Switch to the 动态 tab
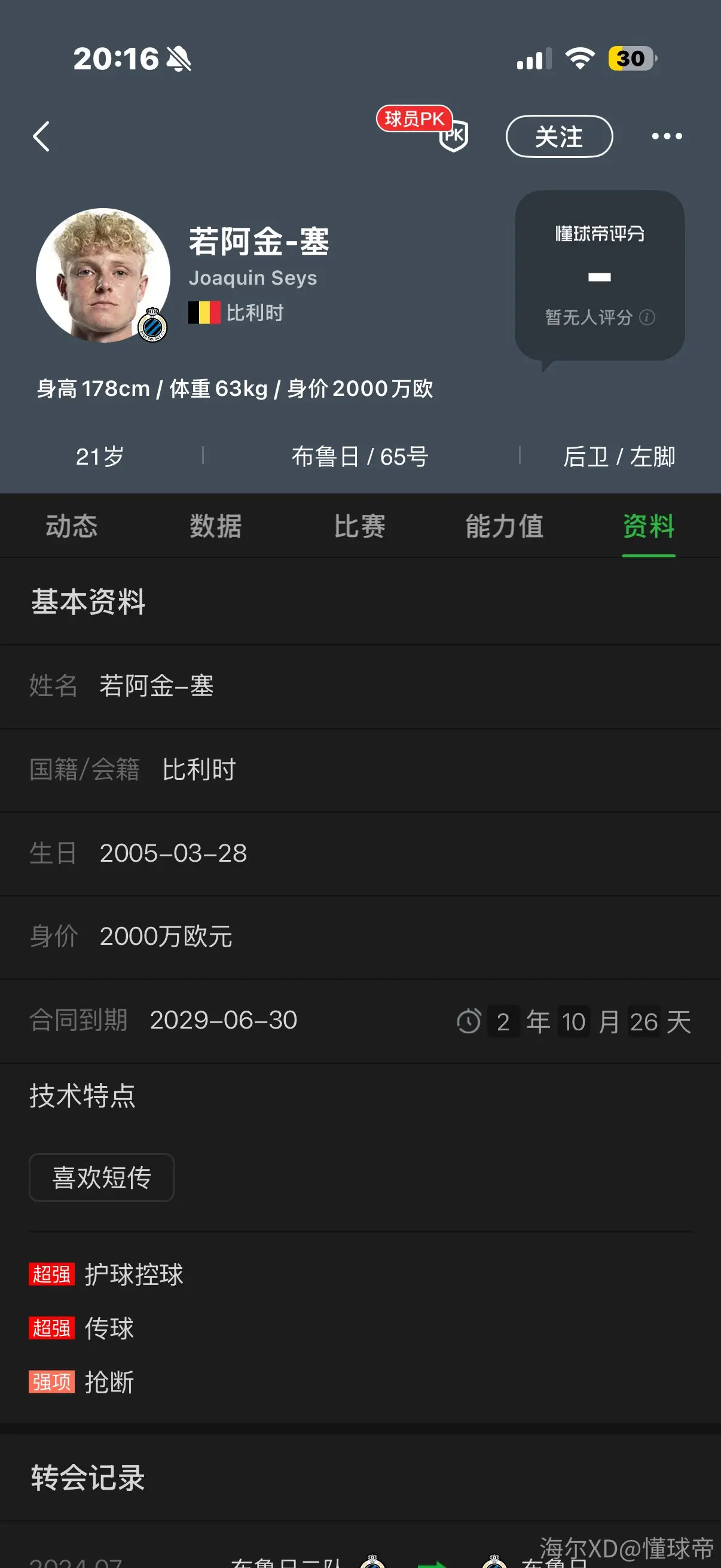 coord(72,526)
